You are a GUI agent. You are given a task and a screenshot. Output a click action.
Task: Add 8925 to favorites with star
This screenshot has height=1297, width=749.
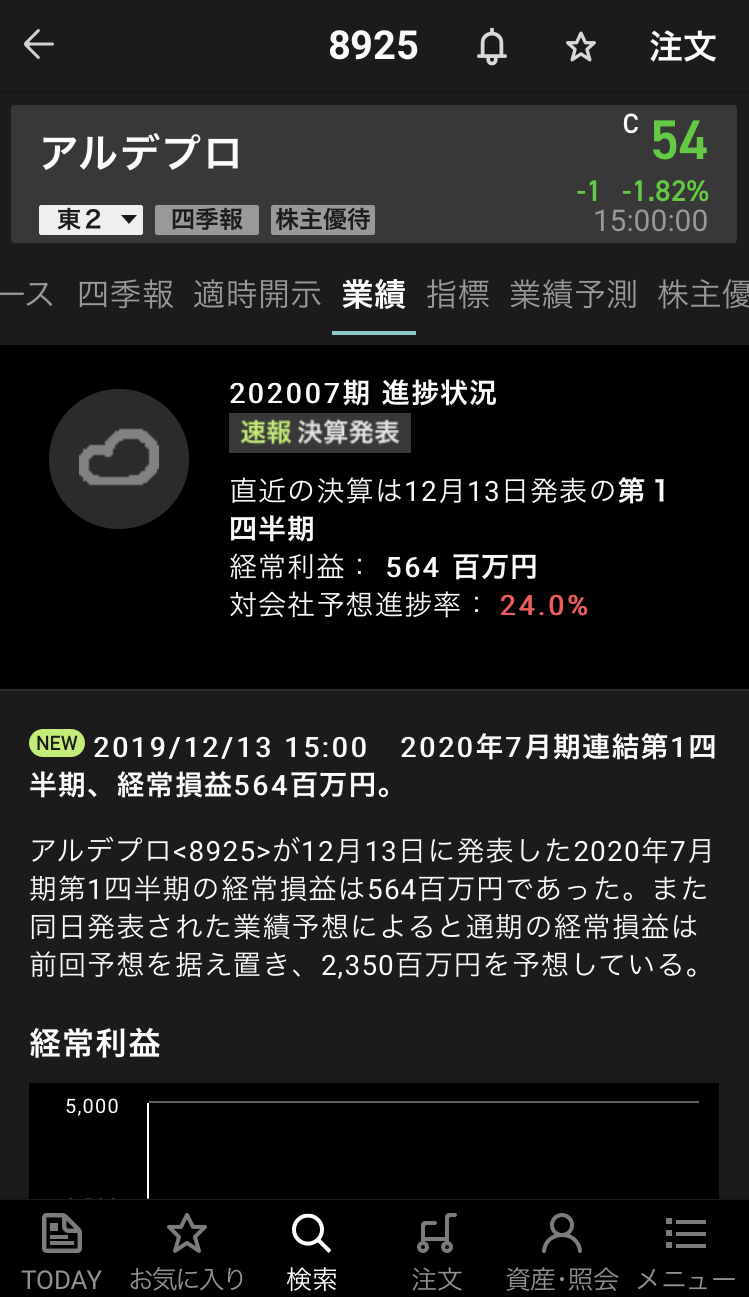[580, 46]
